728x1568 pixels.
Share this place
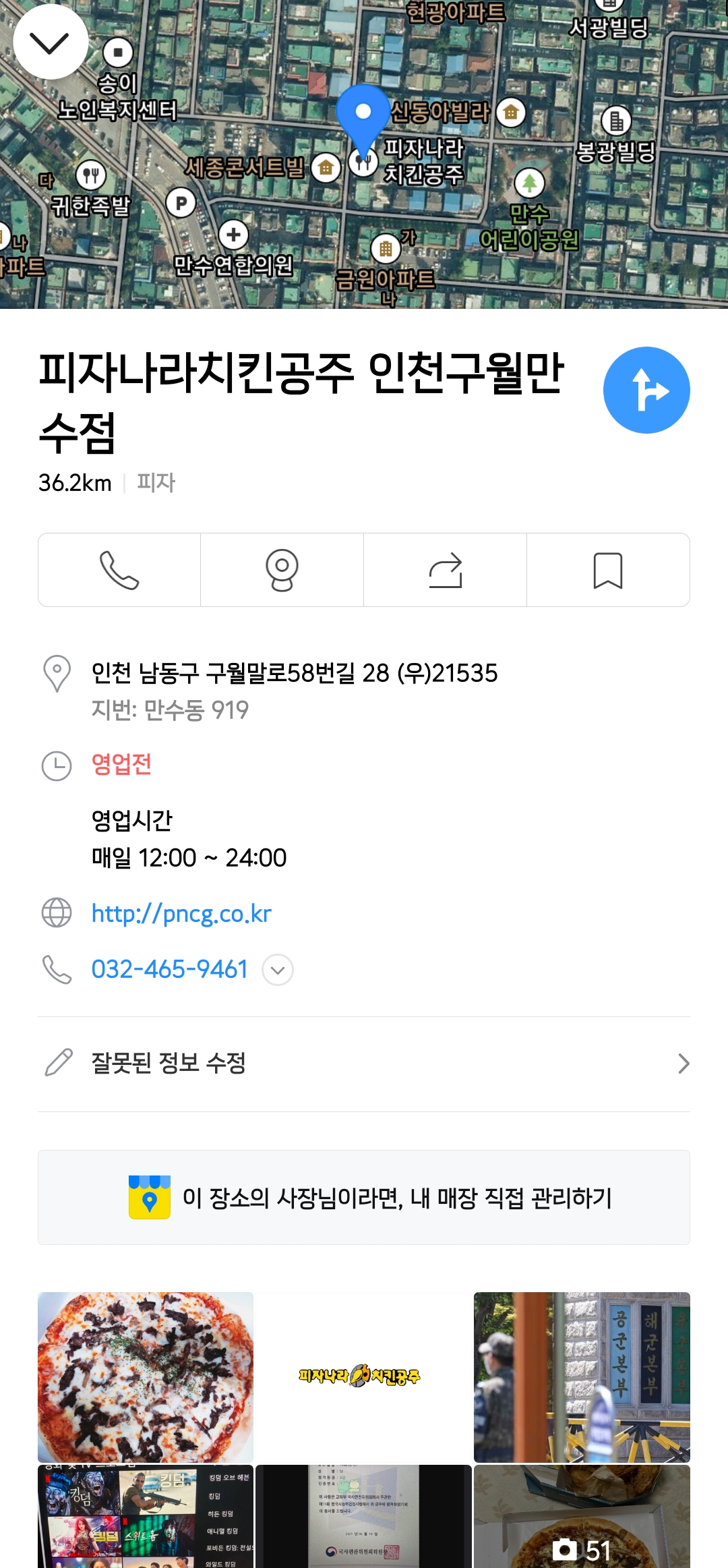point(445,570)
